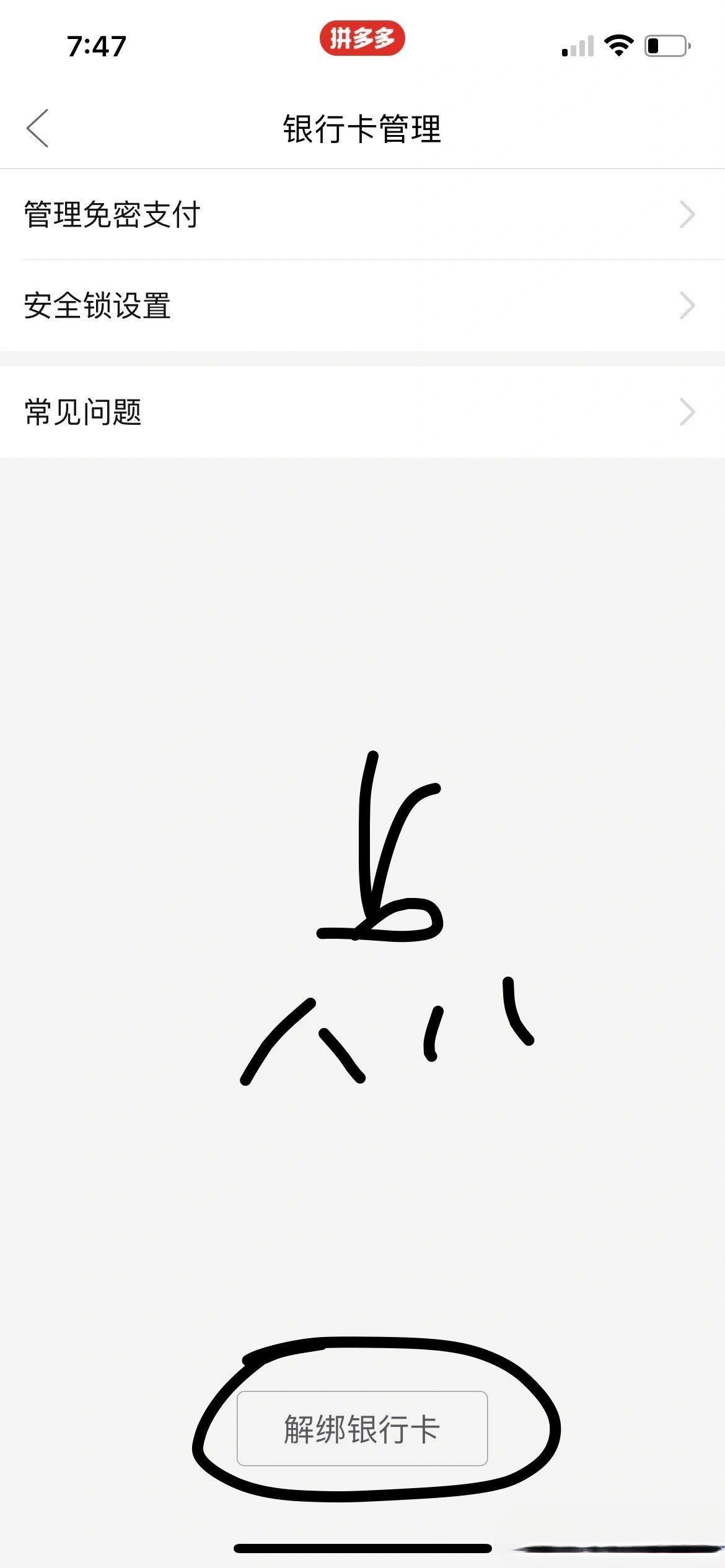This screenshot has width=725, height=1568.
Task: Open 常见问题 help page
Action: tap(362, 412)
